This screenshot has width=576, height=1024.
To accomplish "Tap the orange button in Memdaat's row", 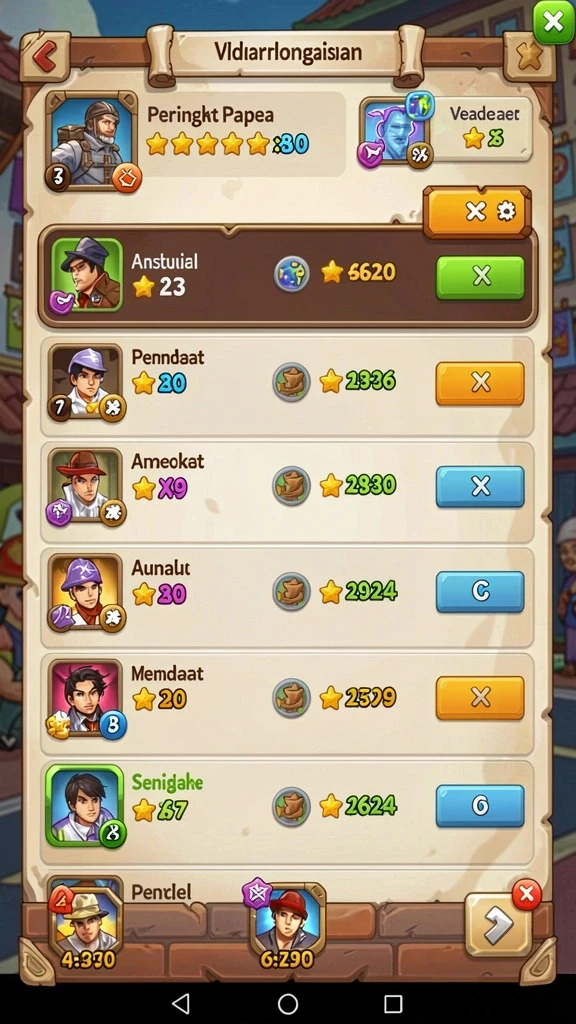I will point(480,698).
